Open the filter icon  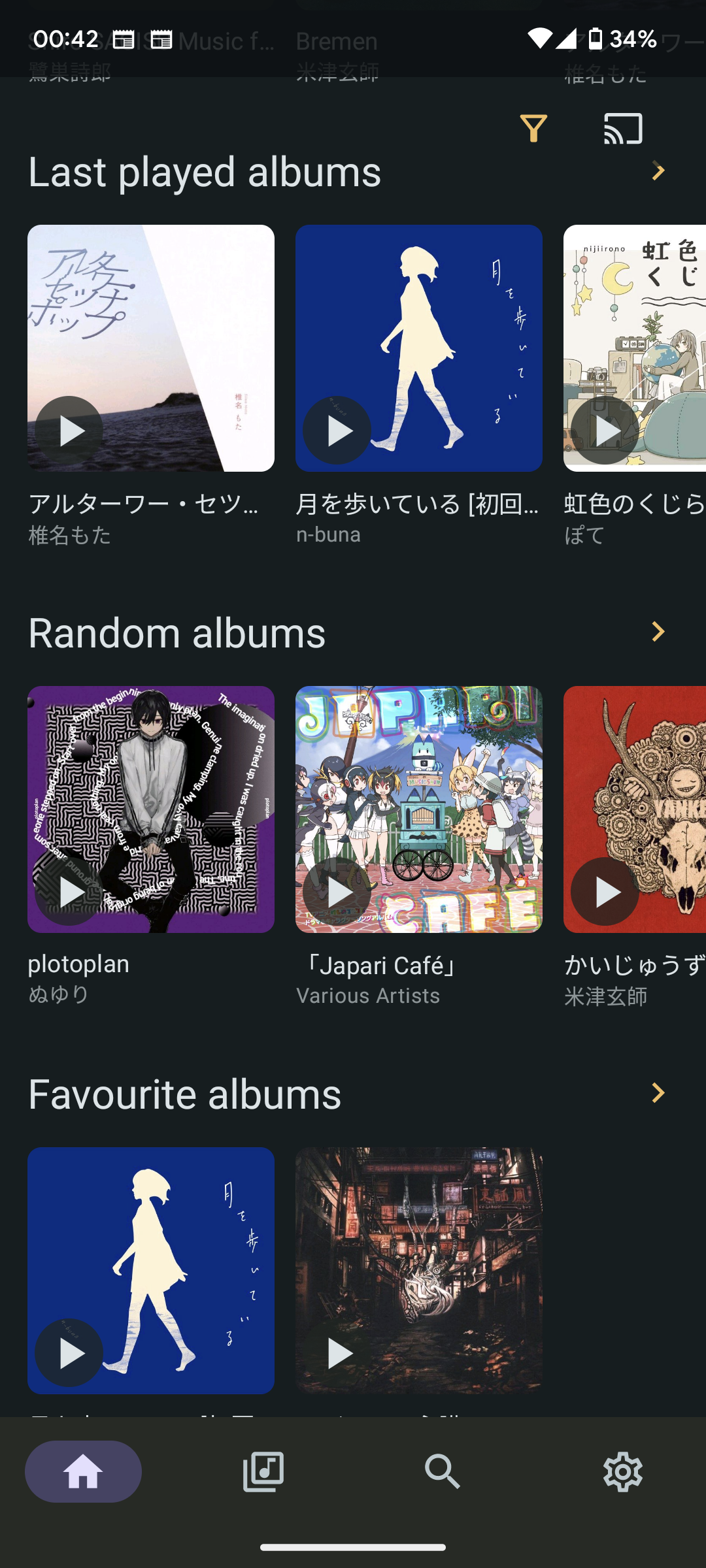(533, 128)
